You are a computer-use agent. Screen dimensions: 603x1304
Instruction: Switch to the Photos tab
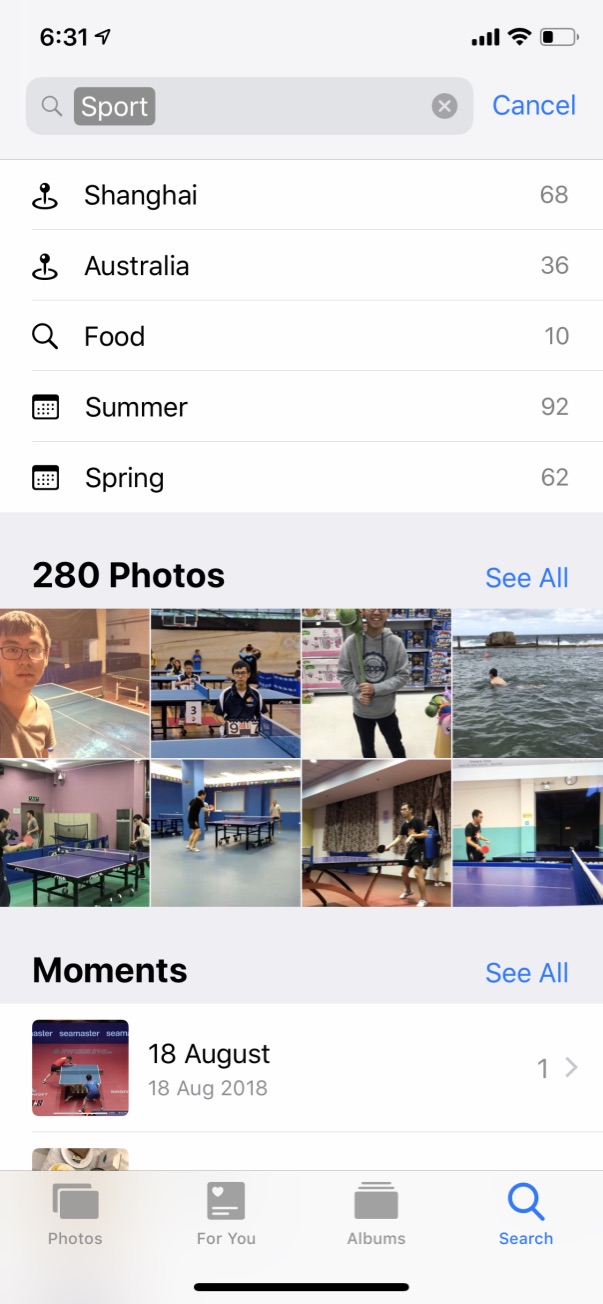click(x=75, y=1213)
